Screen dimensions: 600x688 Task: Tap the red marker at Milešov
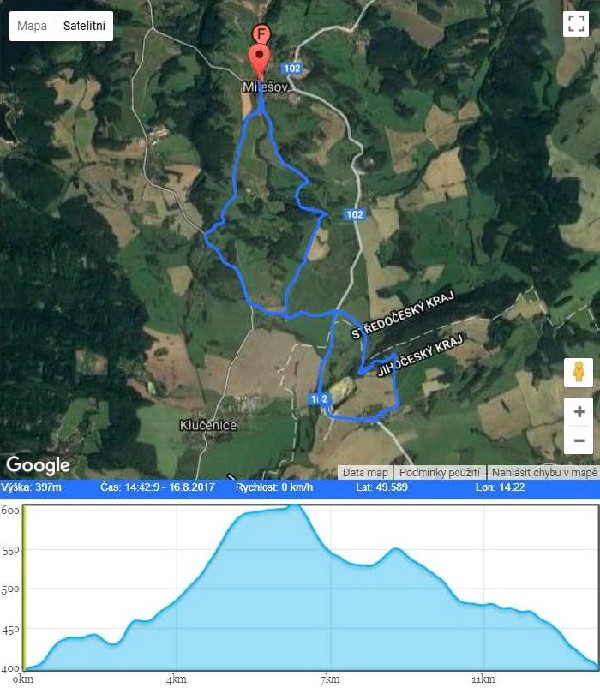coord(261,58)
